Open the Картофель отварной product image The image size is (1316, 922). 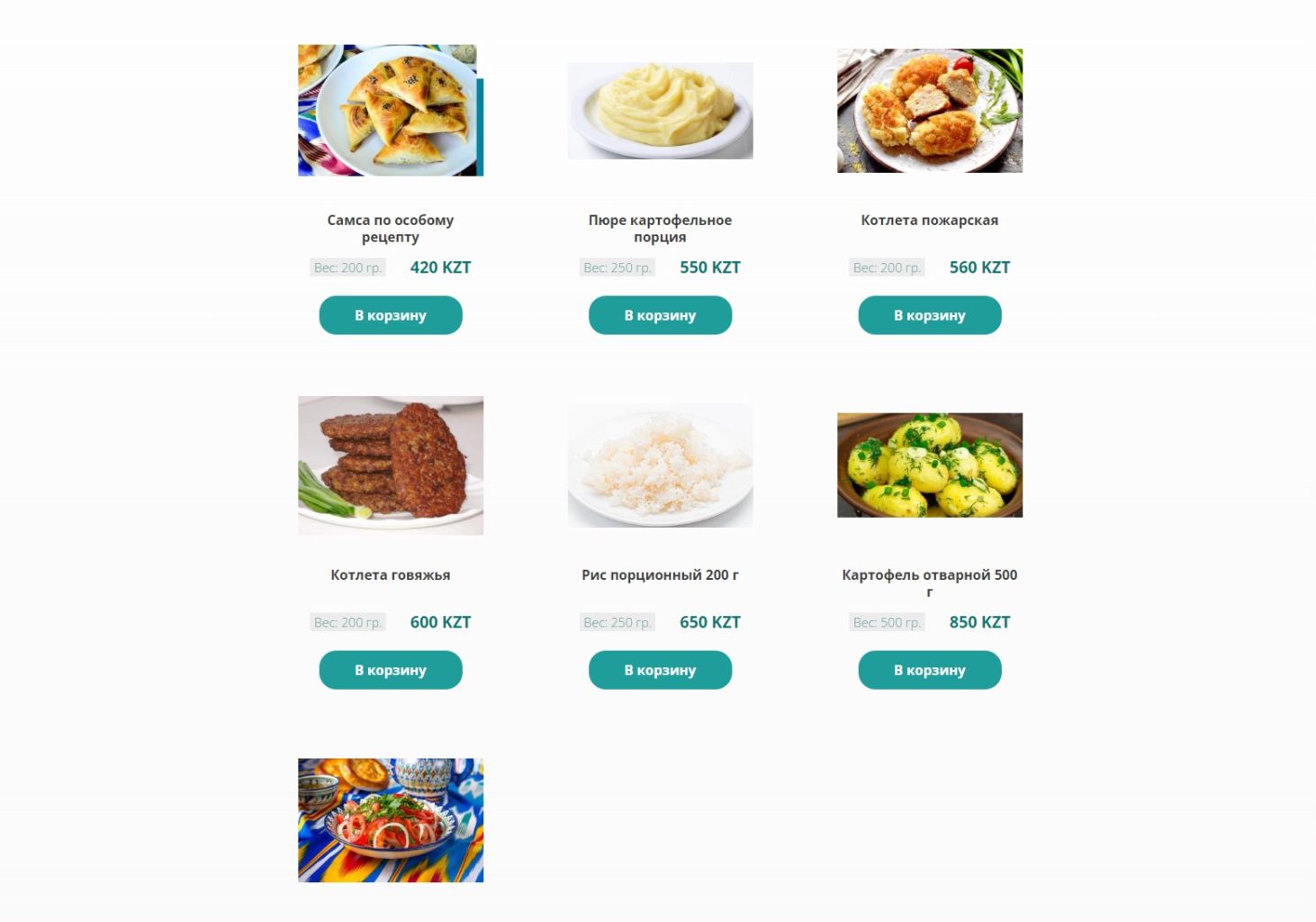tap(929, 466)
